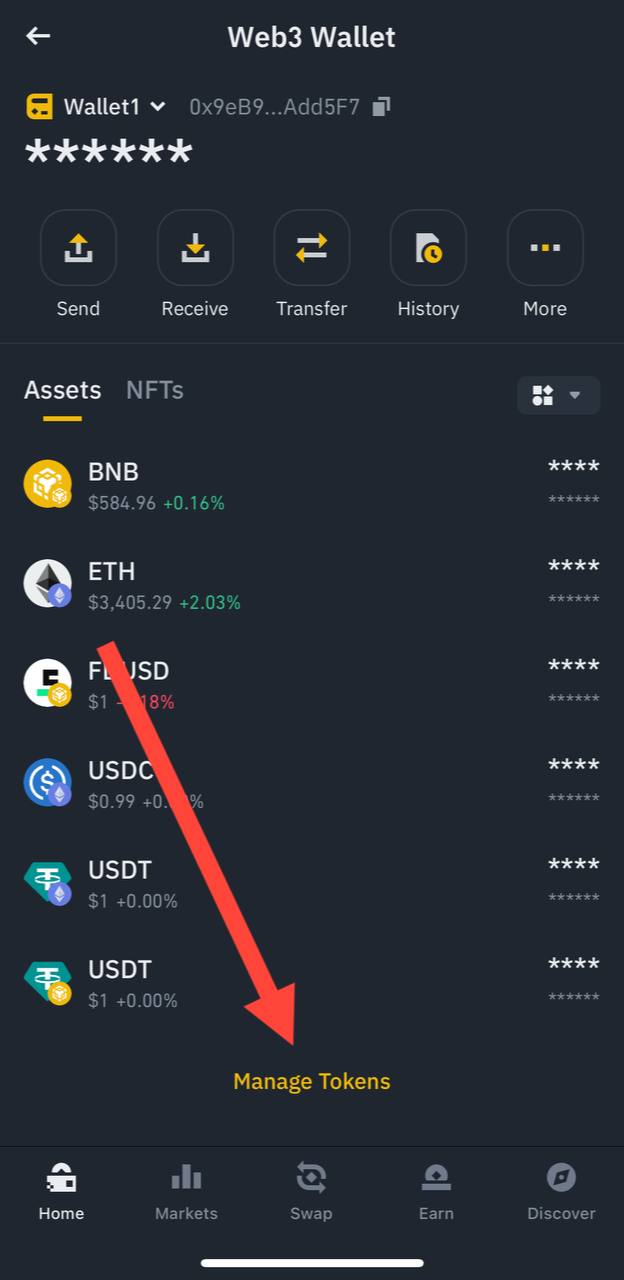This screenshot has height=1280, width=624.
Task: Change the asset view layout dropdown
Action: [x=558, y=395]
